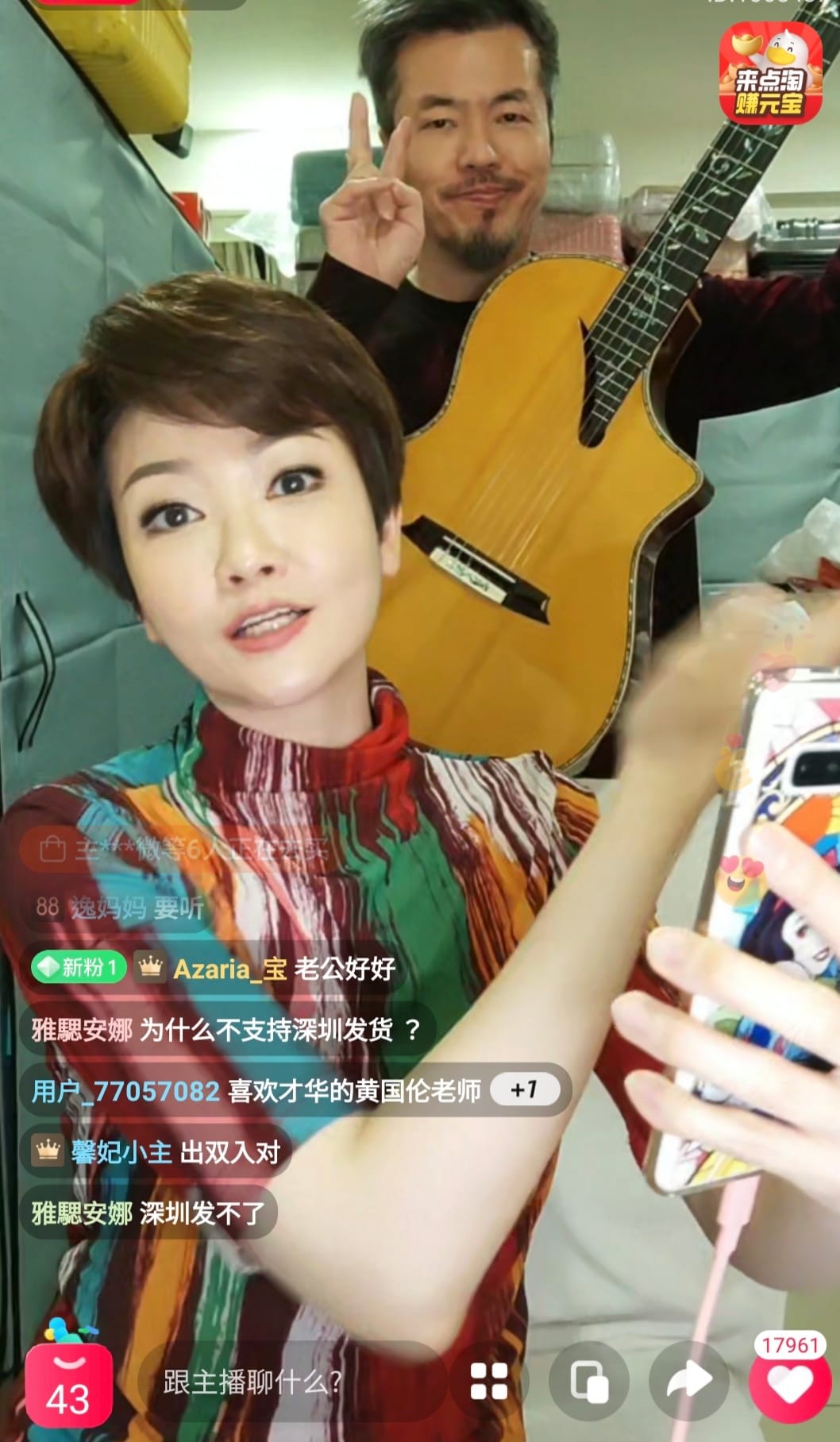This screenshot has height=1442, width=840.
Task: Like the stream with the heart button
Action: (x=789, y=1382)
